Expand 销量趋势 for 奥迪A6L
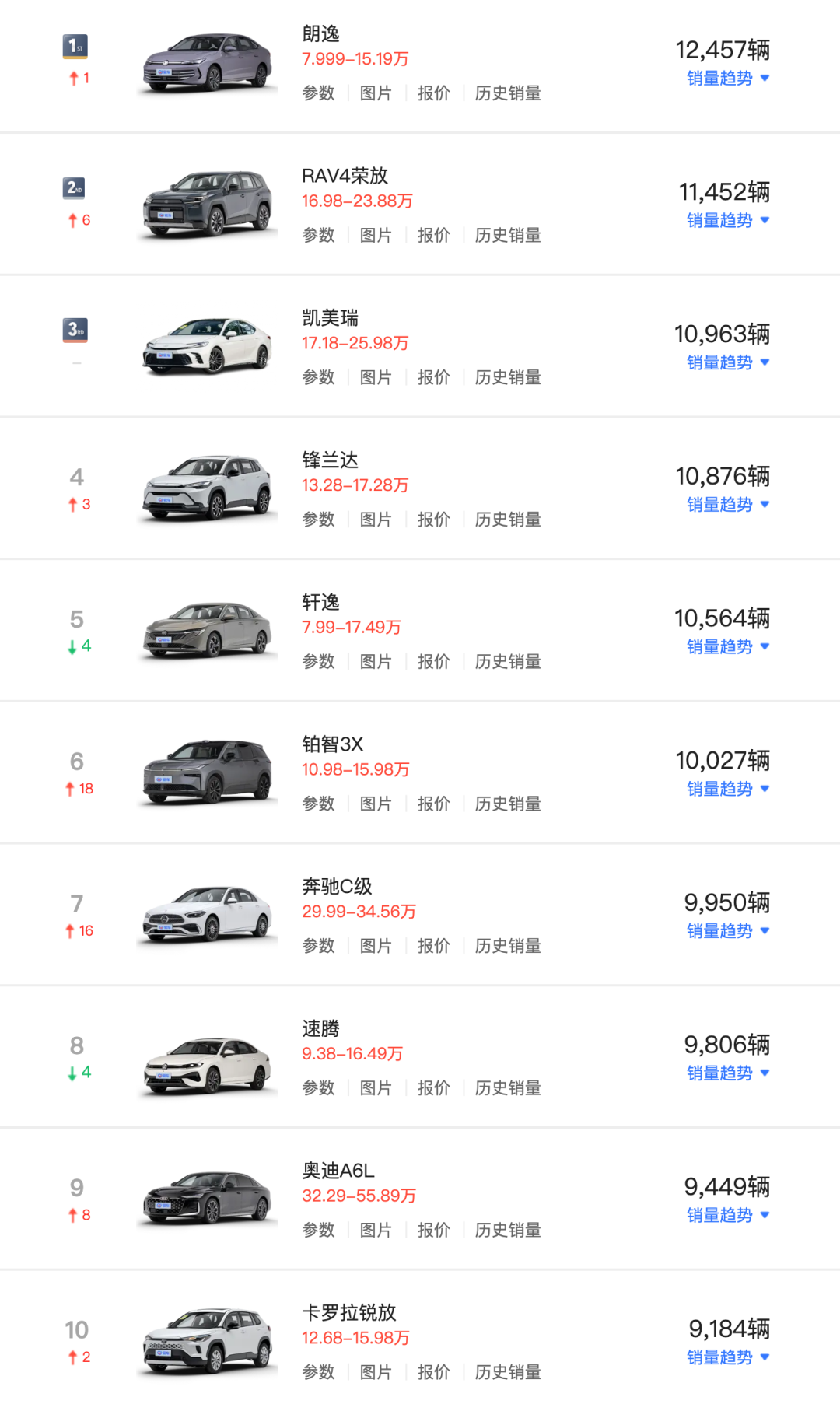The image size is (840, 1404). pos(728,1215)
